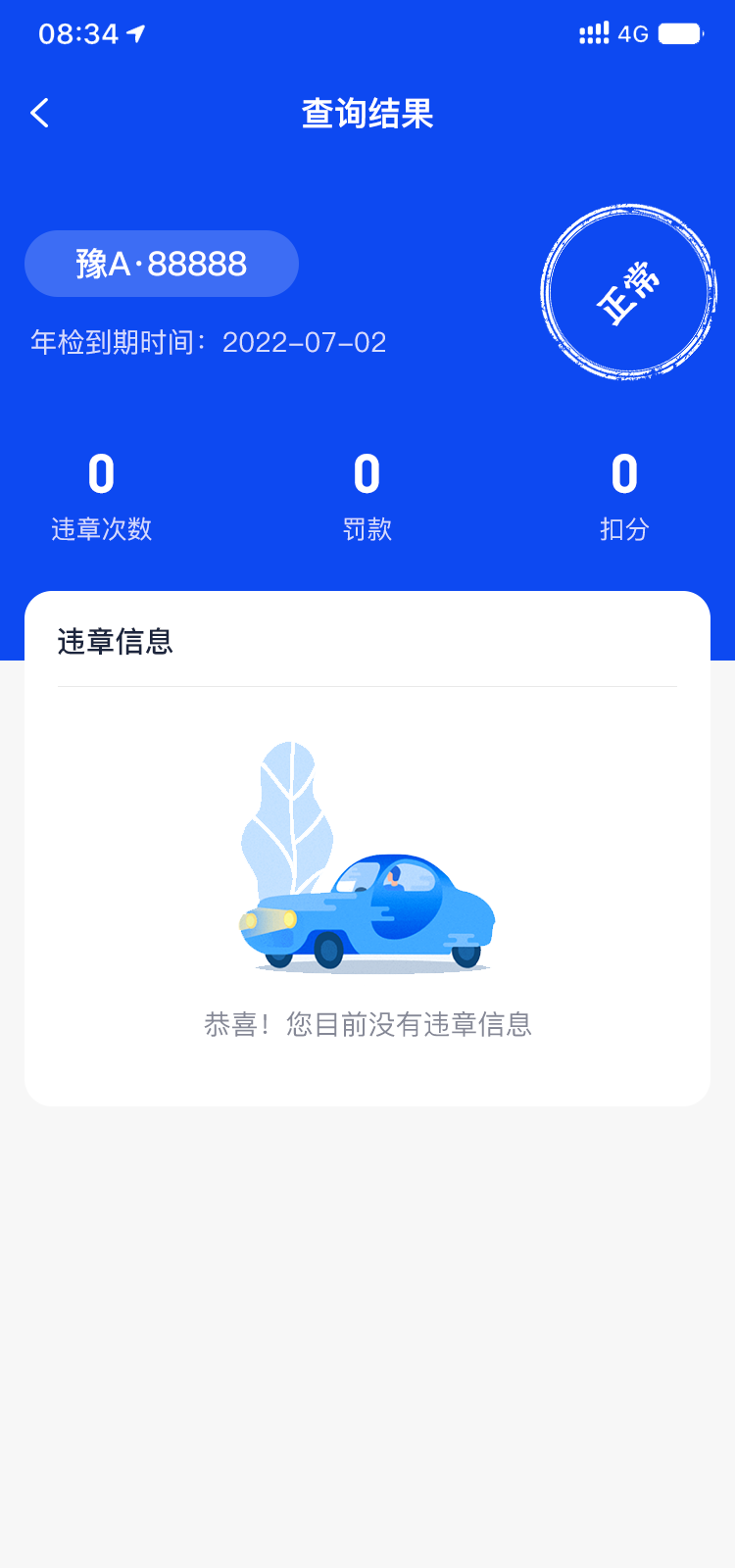Click the 4G network indicator icon
Screen dimensions: 735x1568
click(x=633, y=32)
